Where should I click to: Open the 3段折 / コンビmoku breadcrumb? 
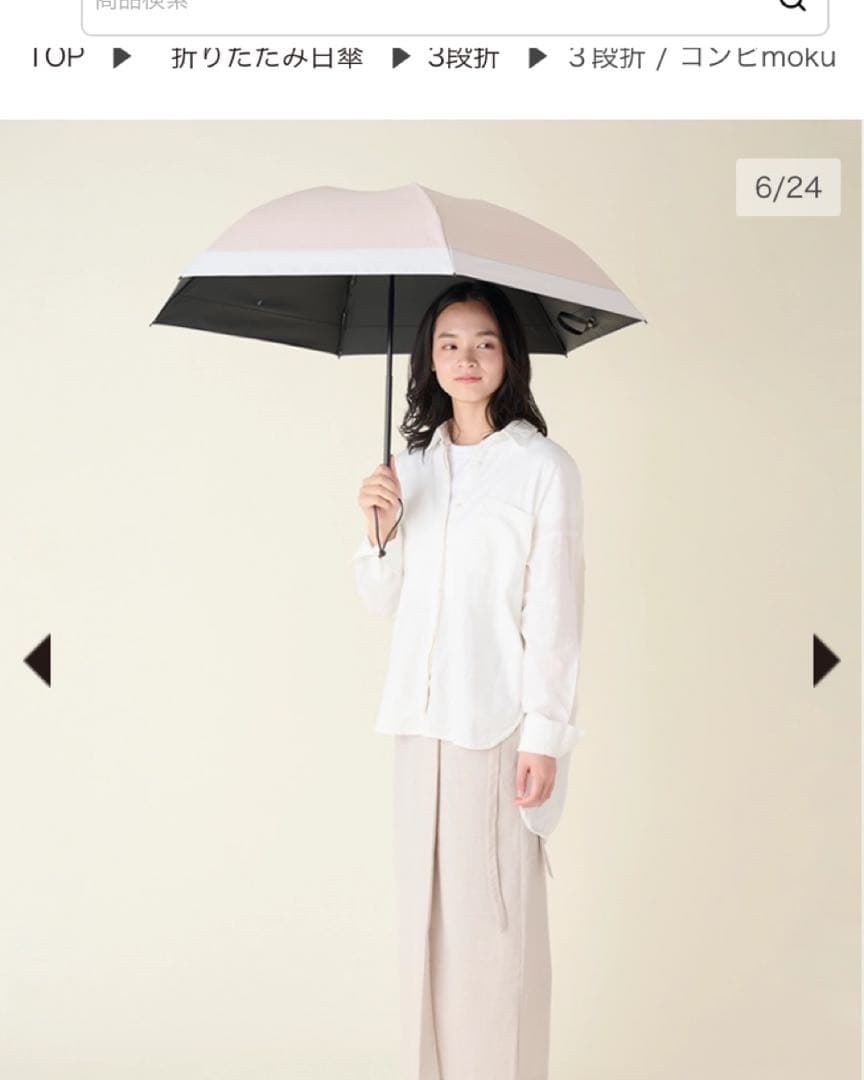click(701, 57)
